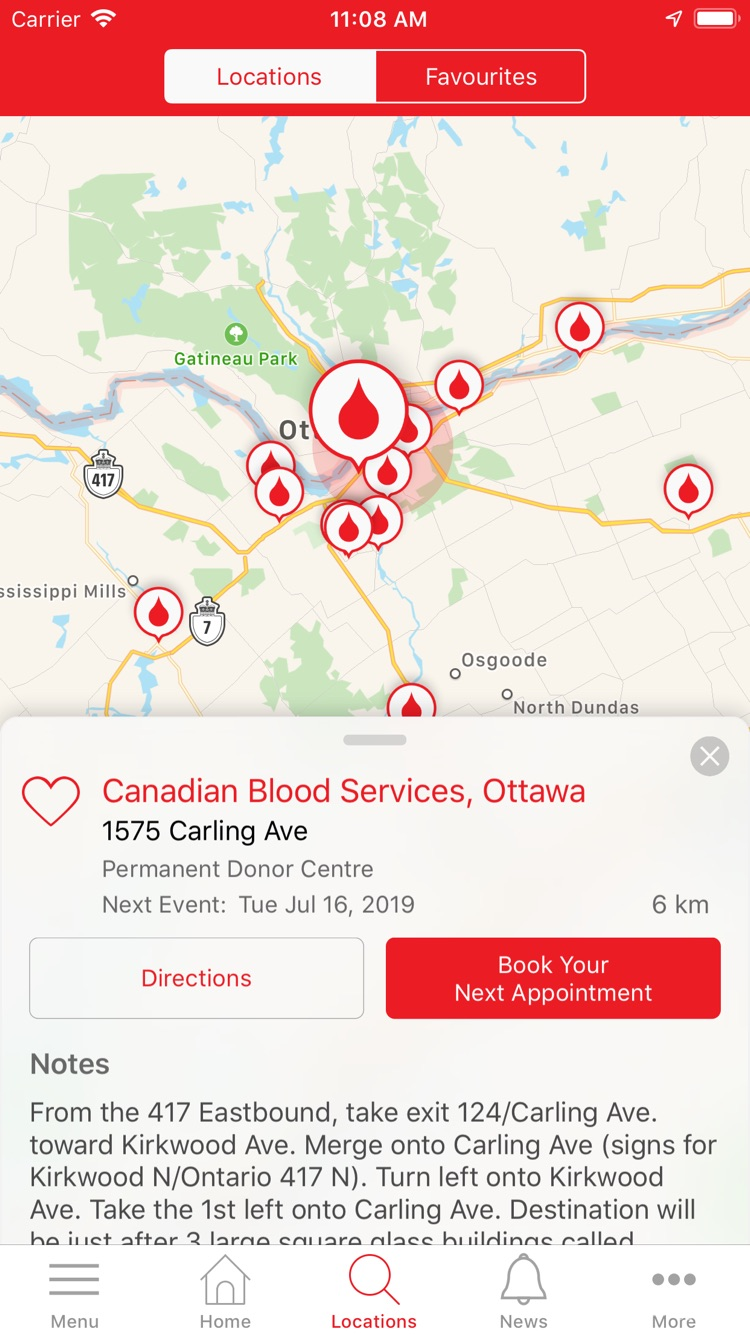Tap the Highway 417 shield marker on the map

tap(101, 475)
